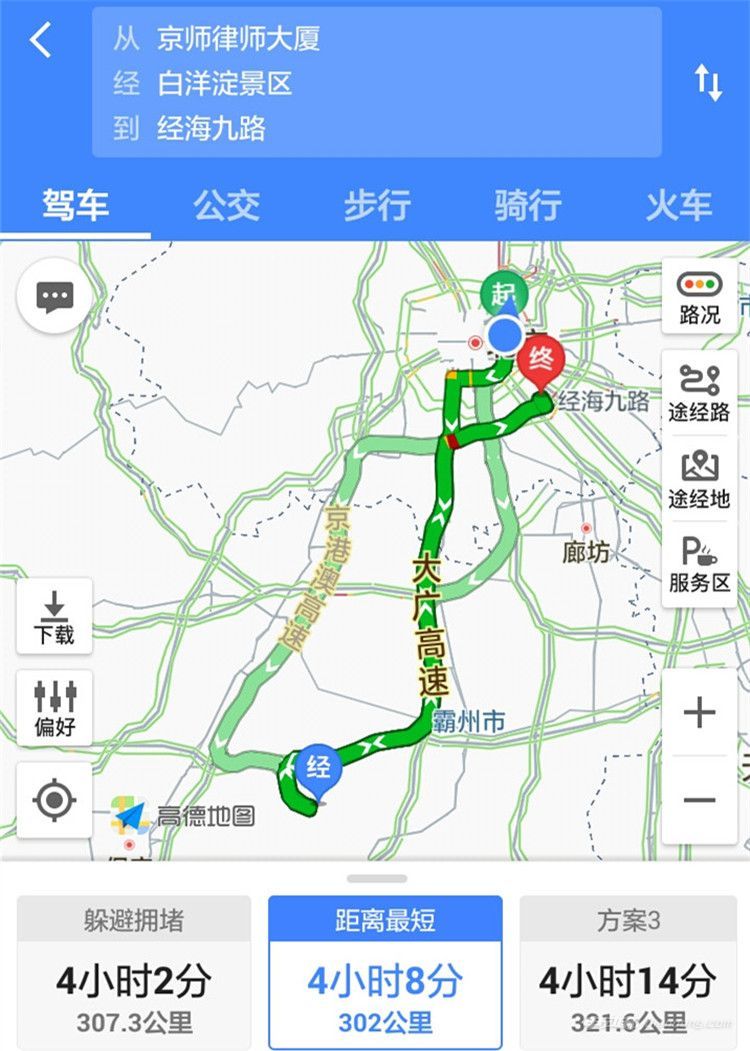Toggle 路况 traffic layer

click(699, 296)
